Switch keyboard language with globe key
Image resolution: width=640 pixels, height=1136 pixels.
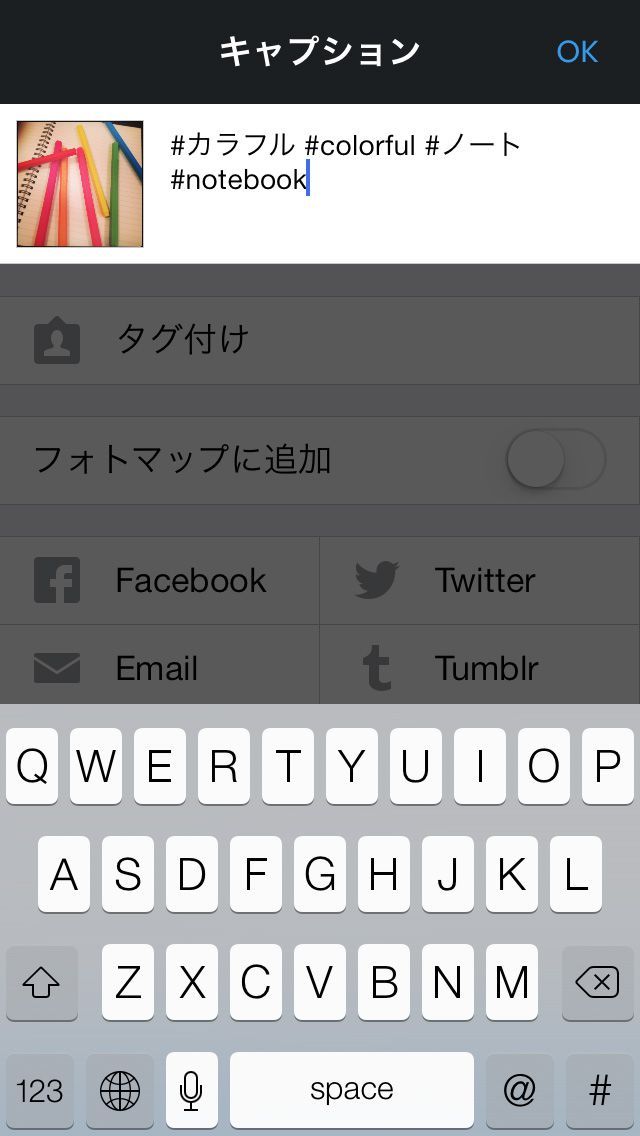[120, 1090]
